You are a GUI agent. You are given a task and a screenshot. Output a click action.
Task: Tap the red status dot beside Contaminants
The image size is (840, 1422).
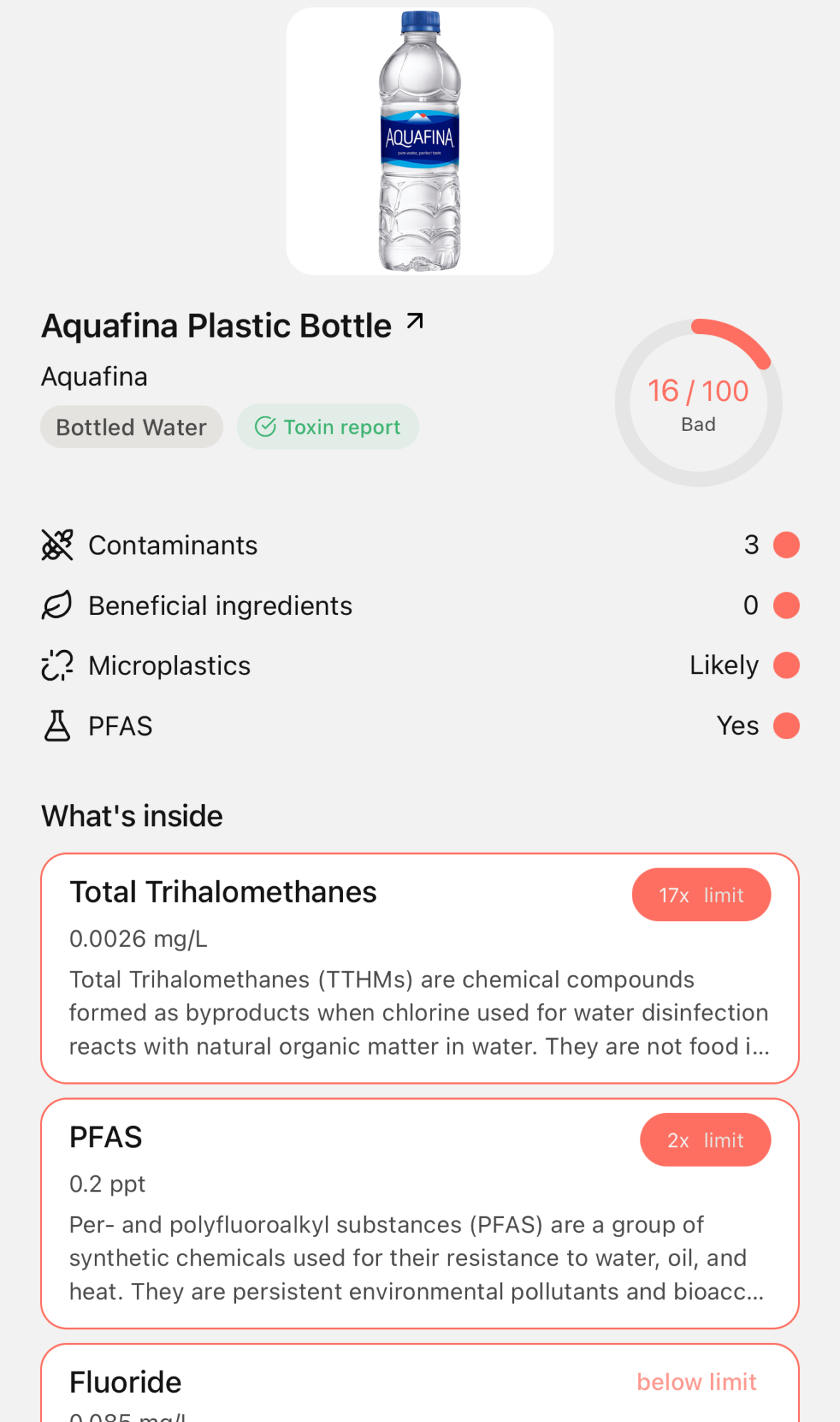[x=786, y=544]
